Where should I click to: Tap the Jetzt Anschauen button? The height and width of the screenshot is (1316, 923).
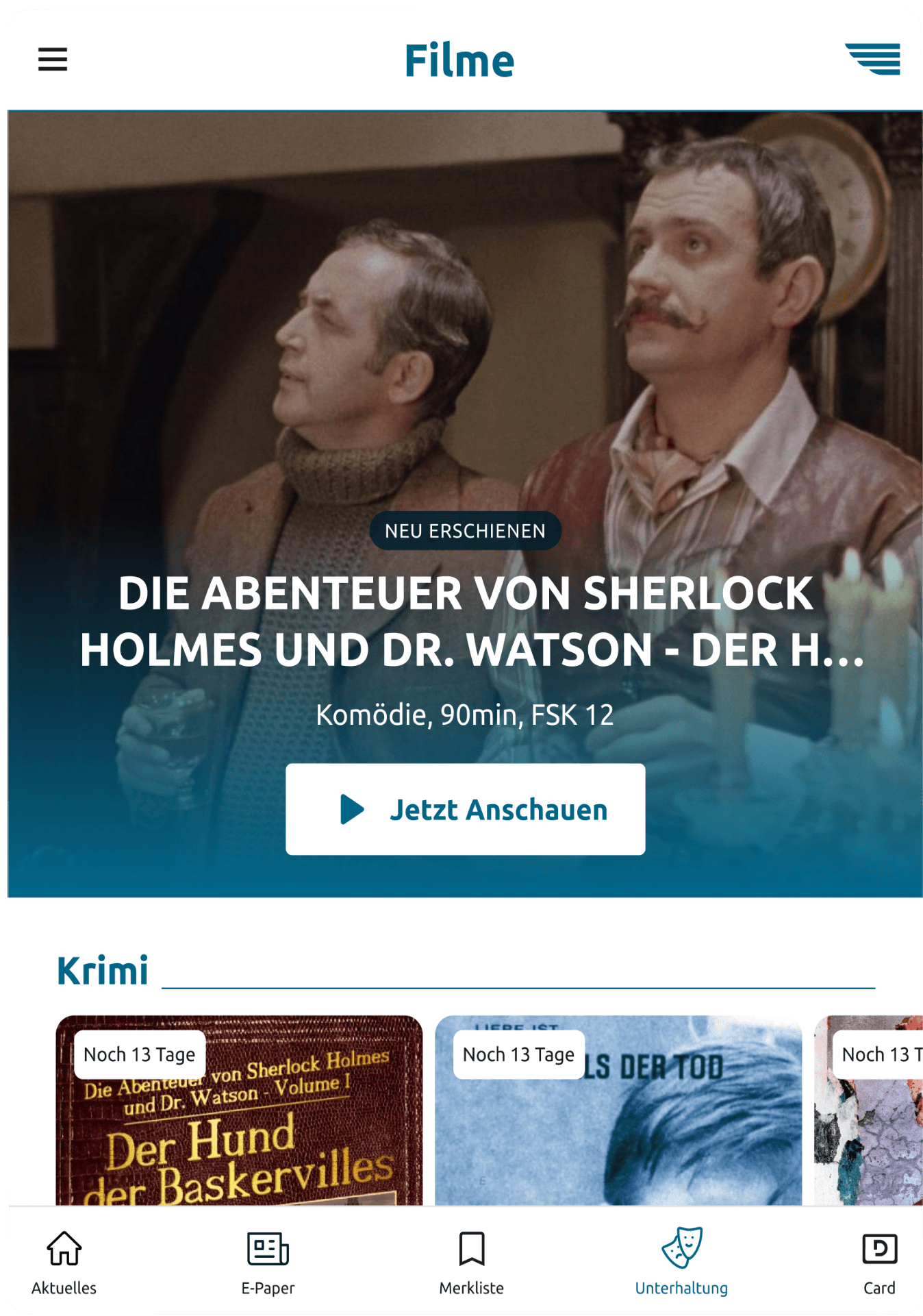(465, 809)
